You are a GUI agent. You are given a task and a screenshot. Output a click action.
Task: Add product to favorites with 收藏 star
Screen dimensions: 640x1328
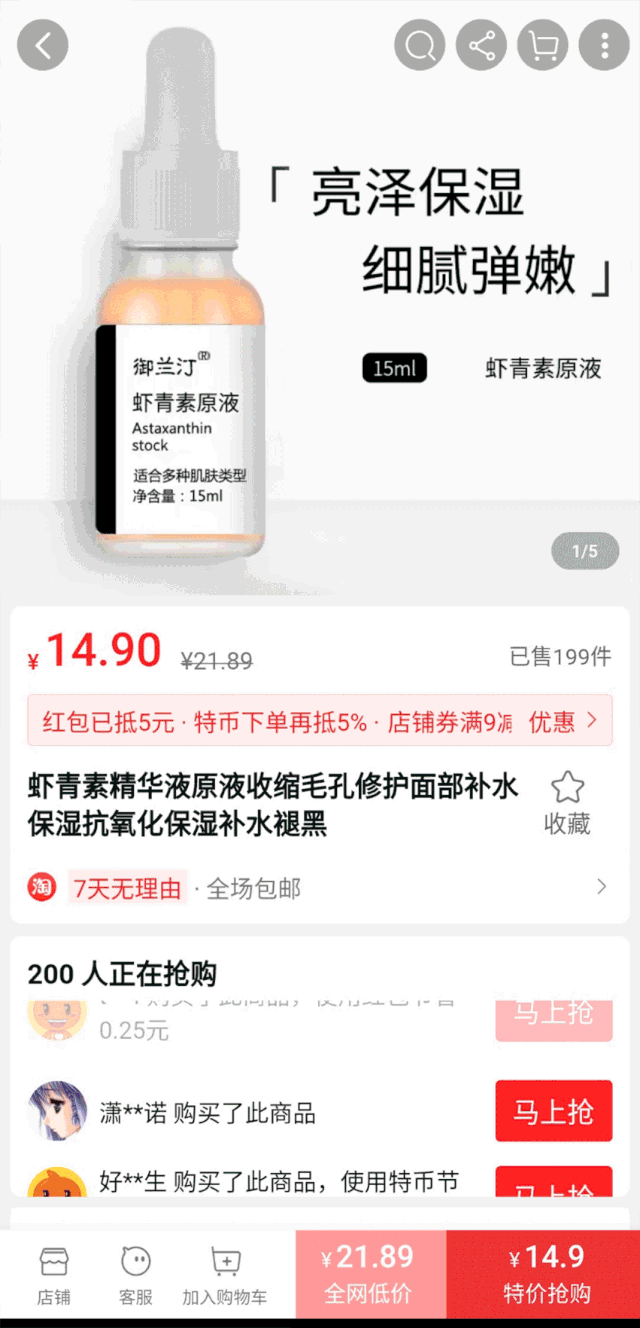coord(567,803)
